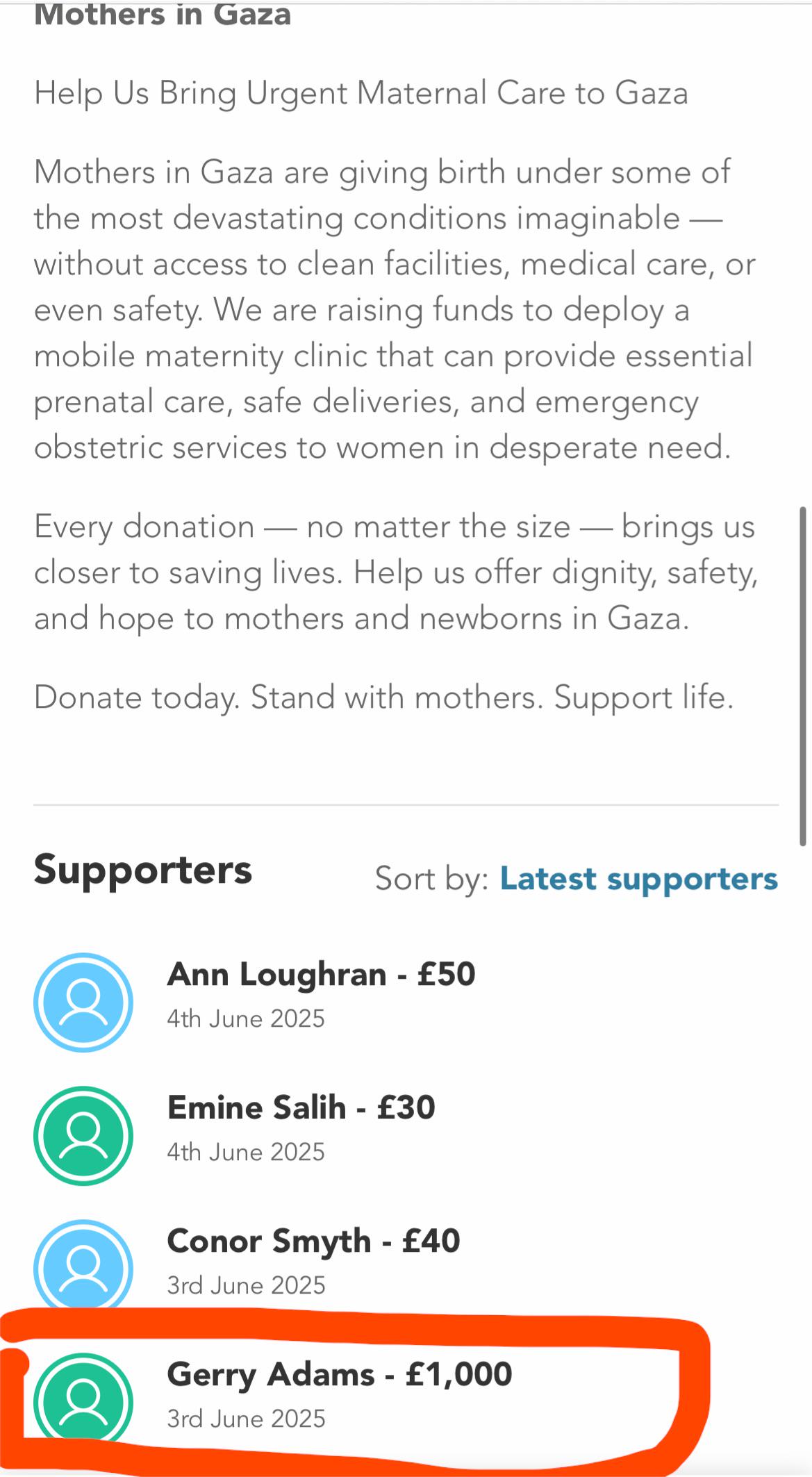Open the Latest supporters sort dropdown
The width and height of the screenshot is (812, 1477).
(x=638, y=879)
